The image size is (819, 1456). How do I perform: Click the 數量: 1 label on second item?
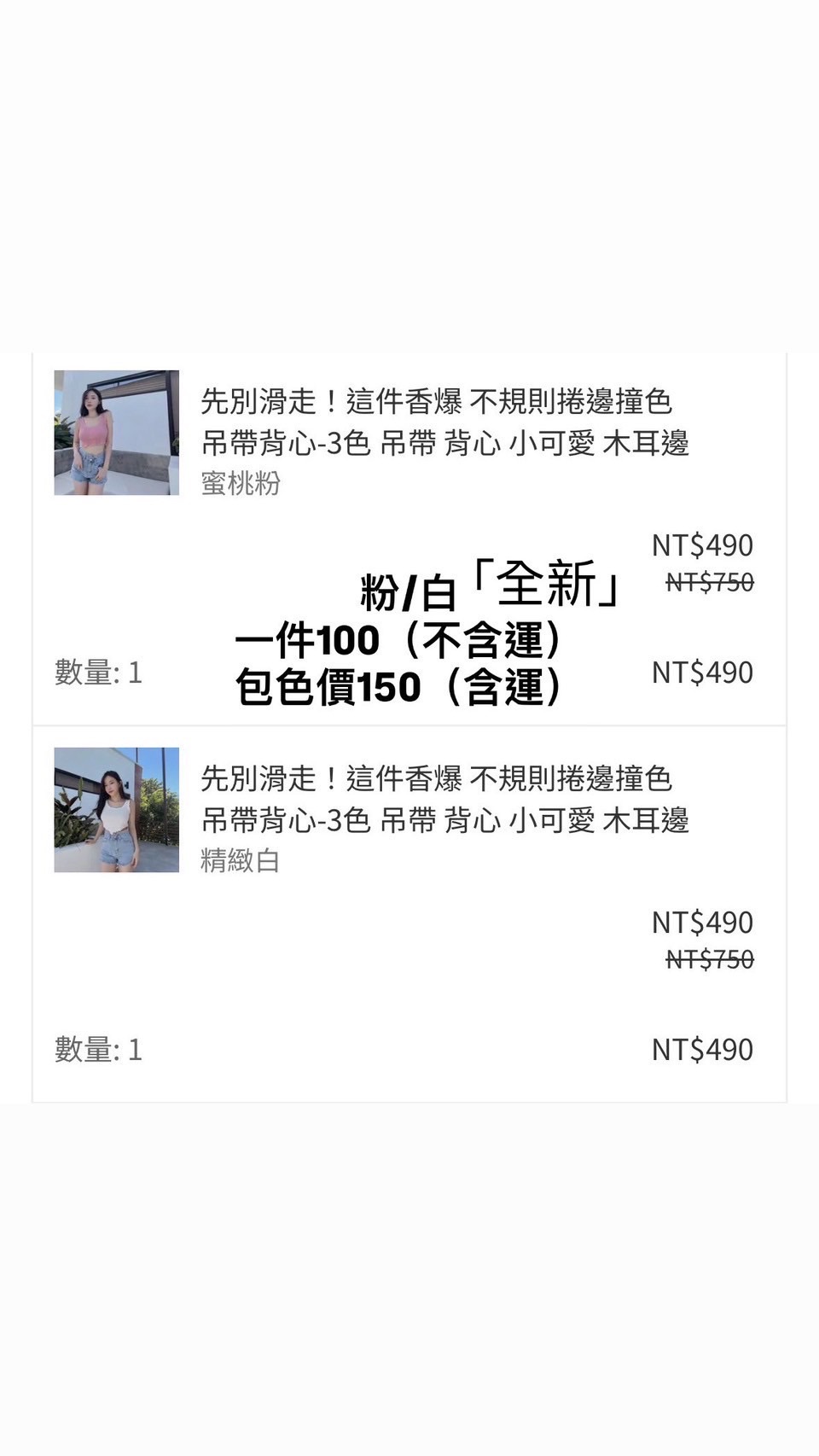coord(100,1049)
